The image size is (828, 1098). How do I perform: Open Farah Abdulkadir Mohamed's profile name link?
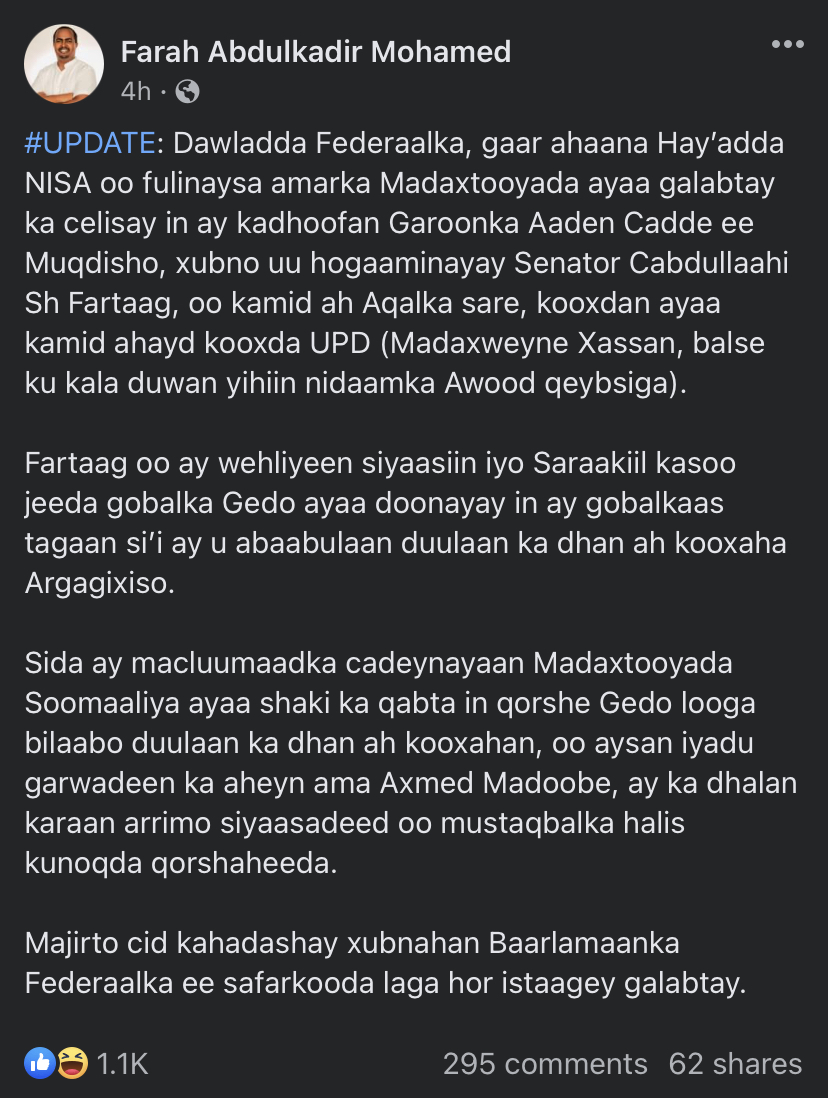(x=316, y=52)
